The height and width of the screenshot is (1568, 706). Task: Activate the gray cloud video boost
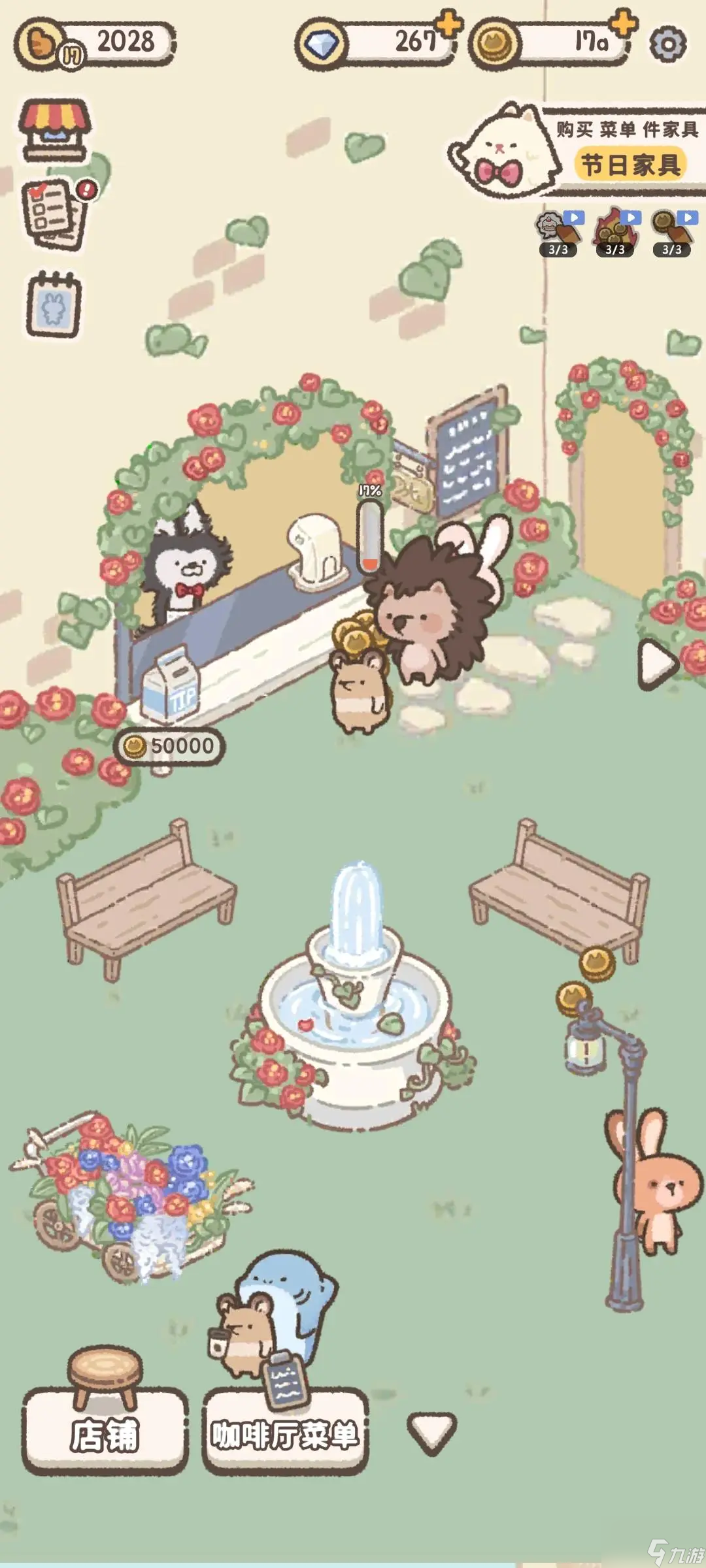(x=559, y=233)
